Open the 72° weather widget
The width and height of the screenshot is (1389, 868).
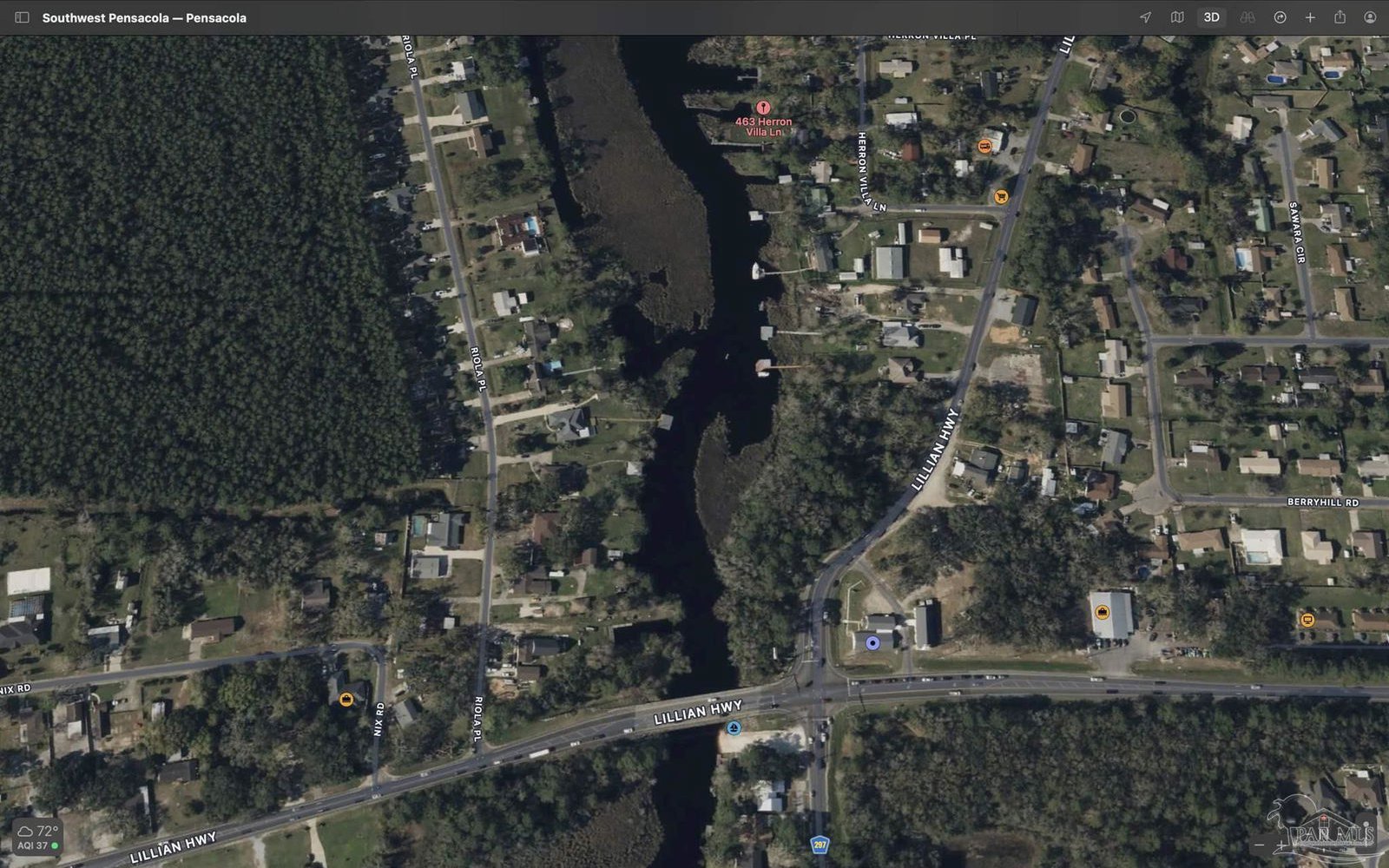pyautogui.click(x=37, y=837)
